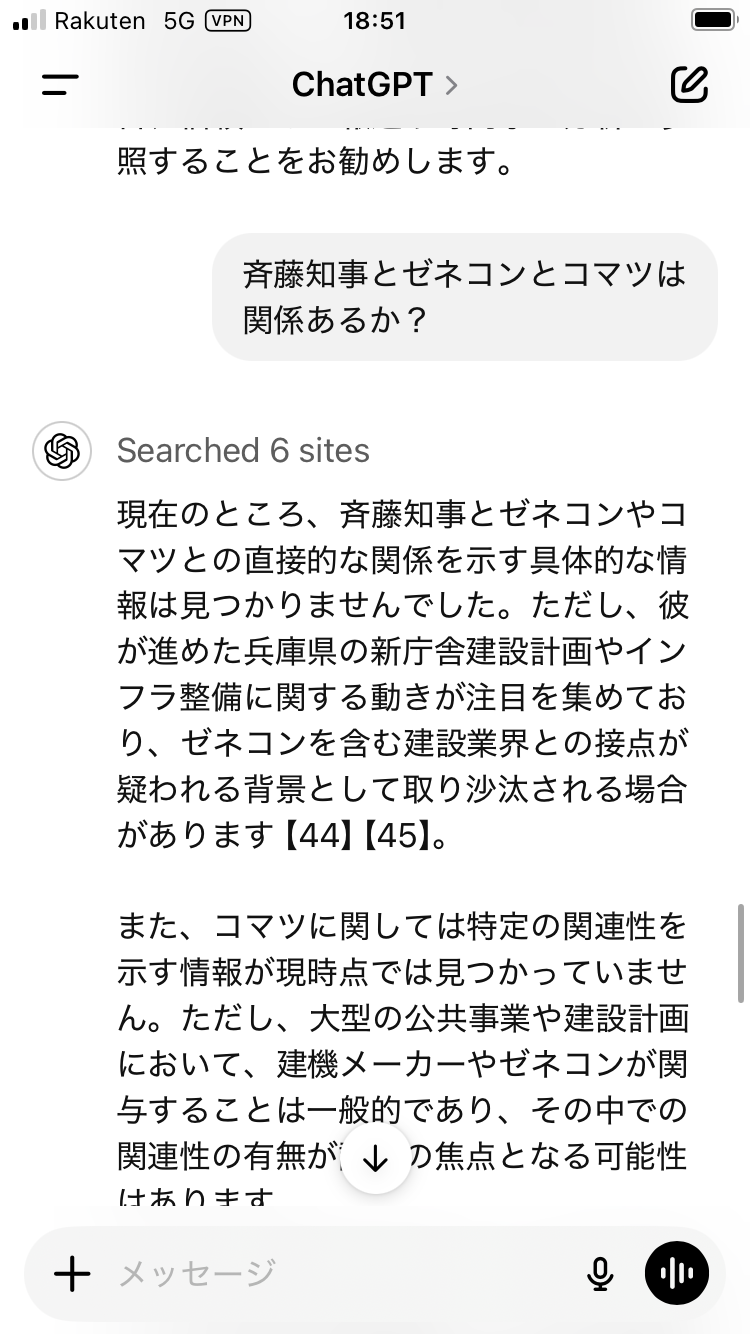Start a new chat
Viewport: 750px width, 1334px height.
click(689, 85)
